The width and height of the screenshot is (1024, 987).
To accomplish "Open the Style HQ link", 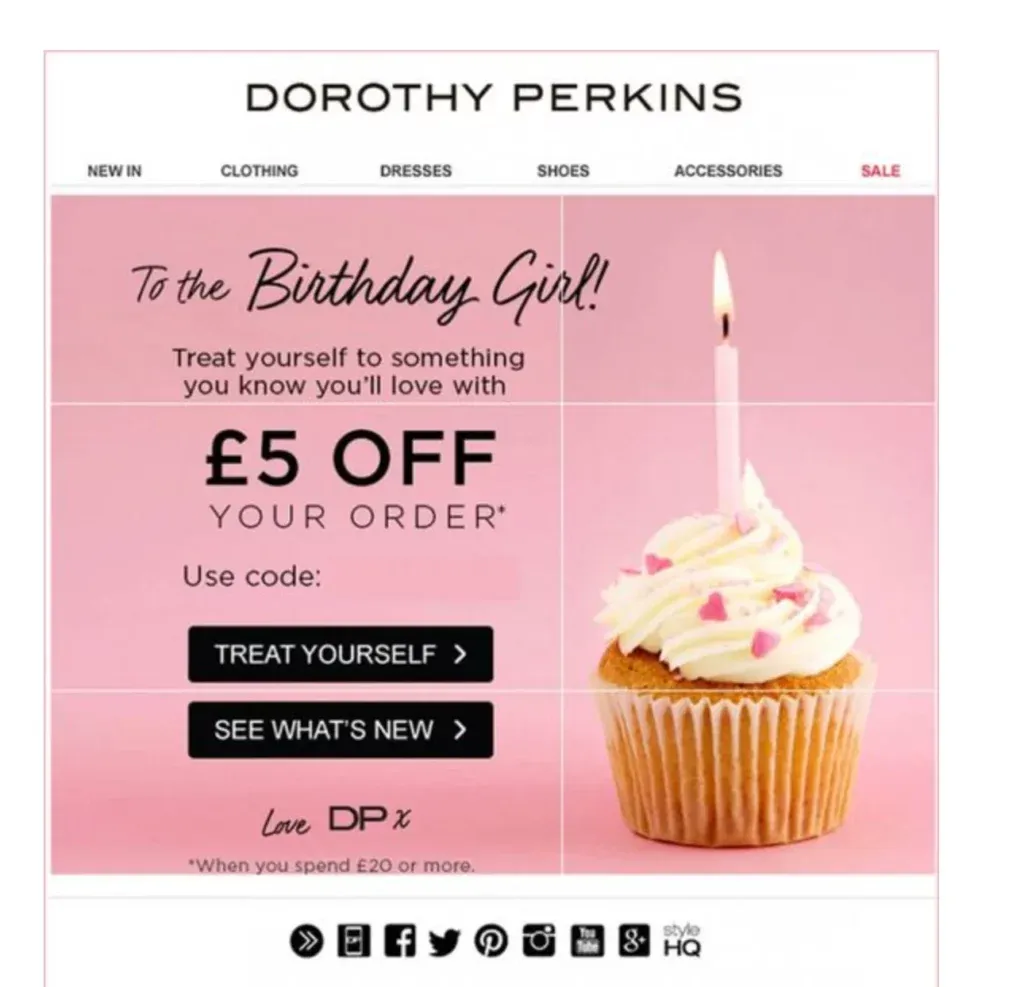I will [x=682, y=940].
